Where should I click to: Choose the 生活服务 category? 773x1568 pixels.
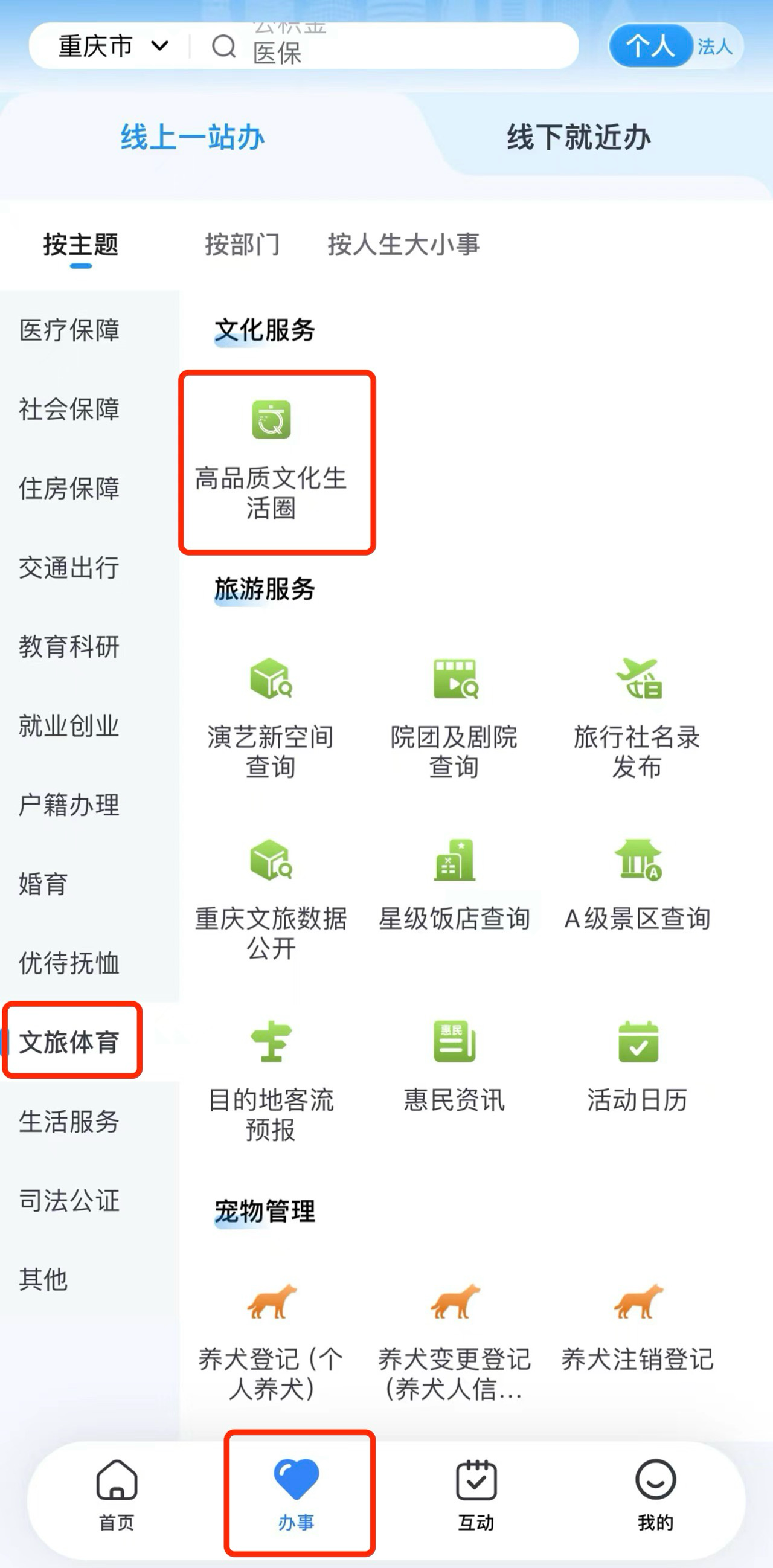[x=69, y=1121]
